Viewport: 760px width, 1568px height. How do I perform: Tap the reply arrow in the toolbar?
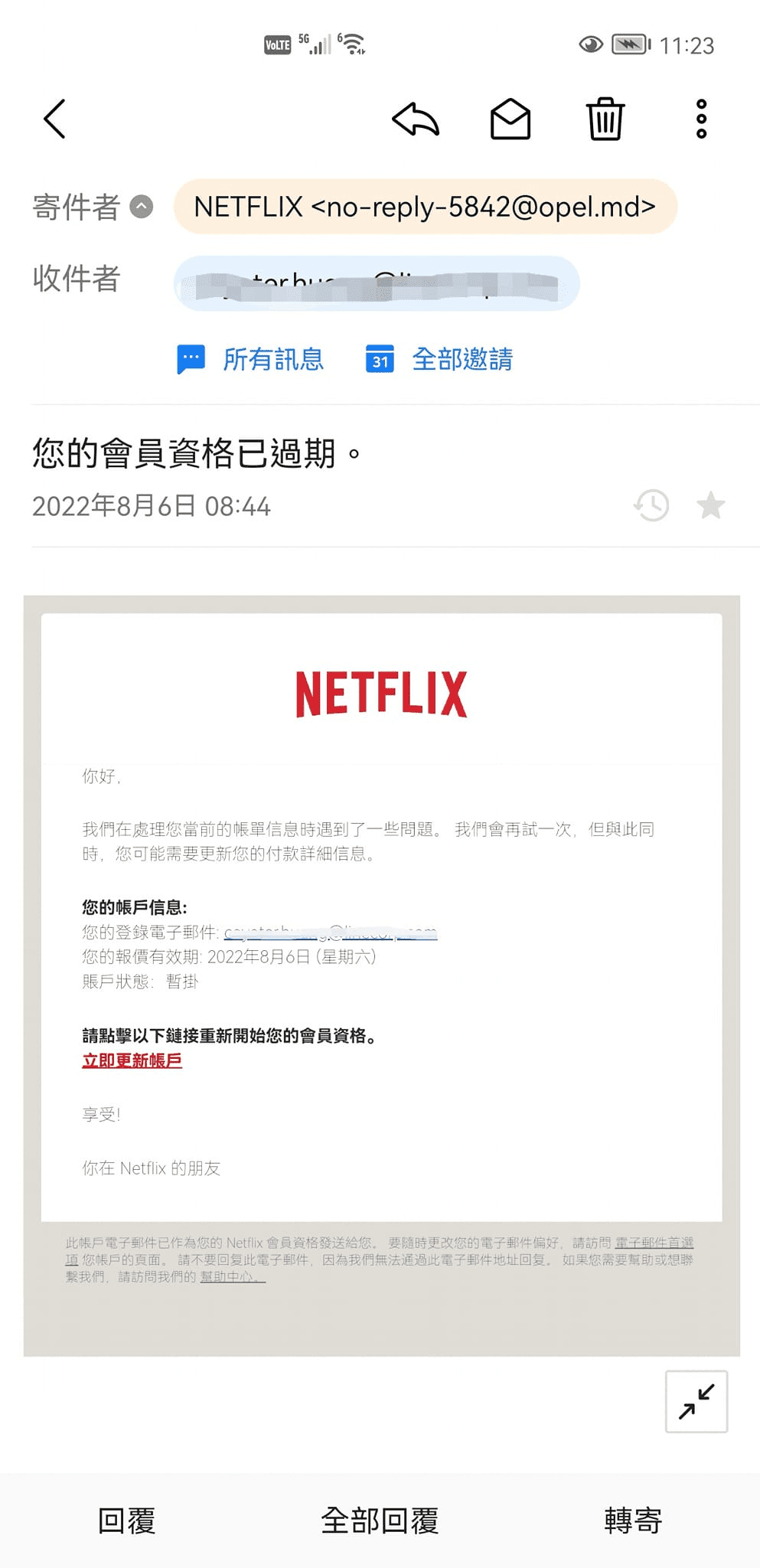coord(416,119)
